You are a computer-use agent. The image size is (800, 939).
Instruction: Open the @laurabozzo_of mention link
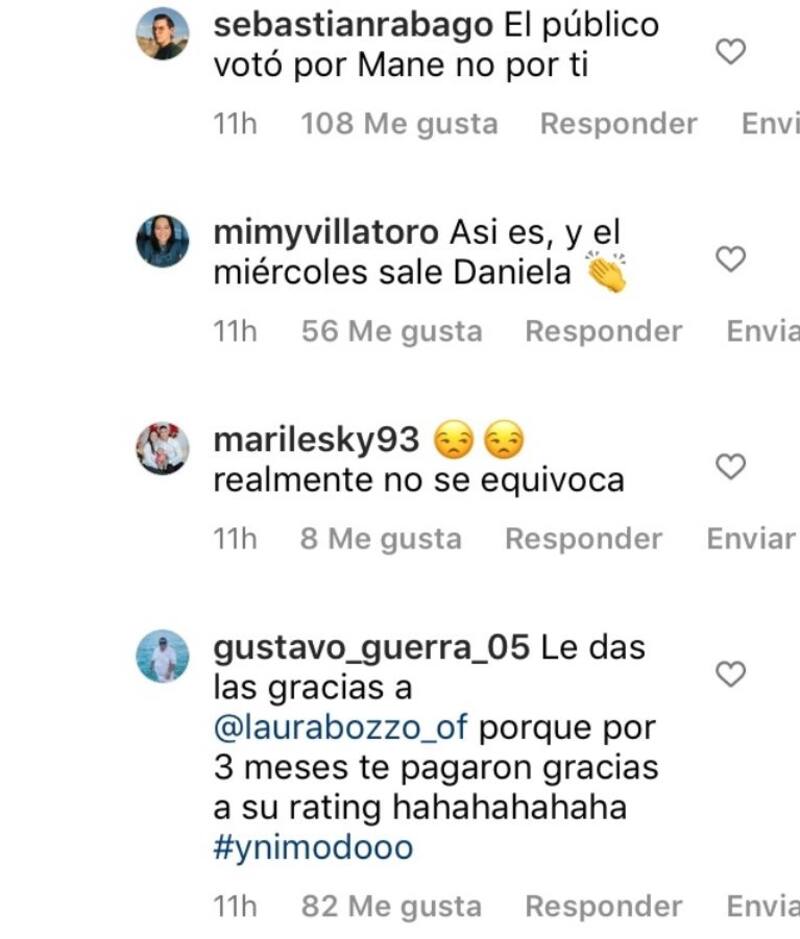341,727
